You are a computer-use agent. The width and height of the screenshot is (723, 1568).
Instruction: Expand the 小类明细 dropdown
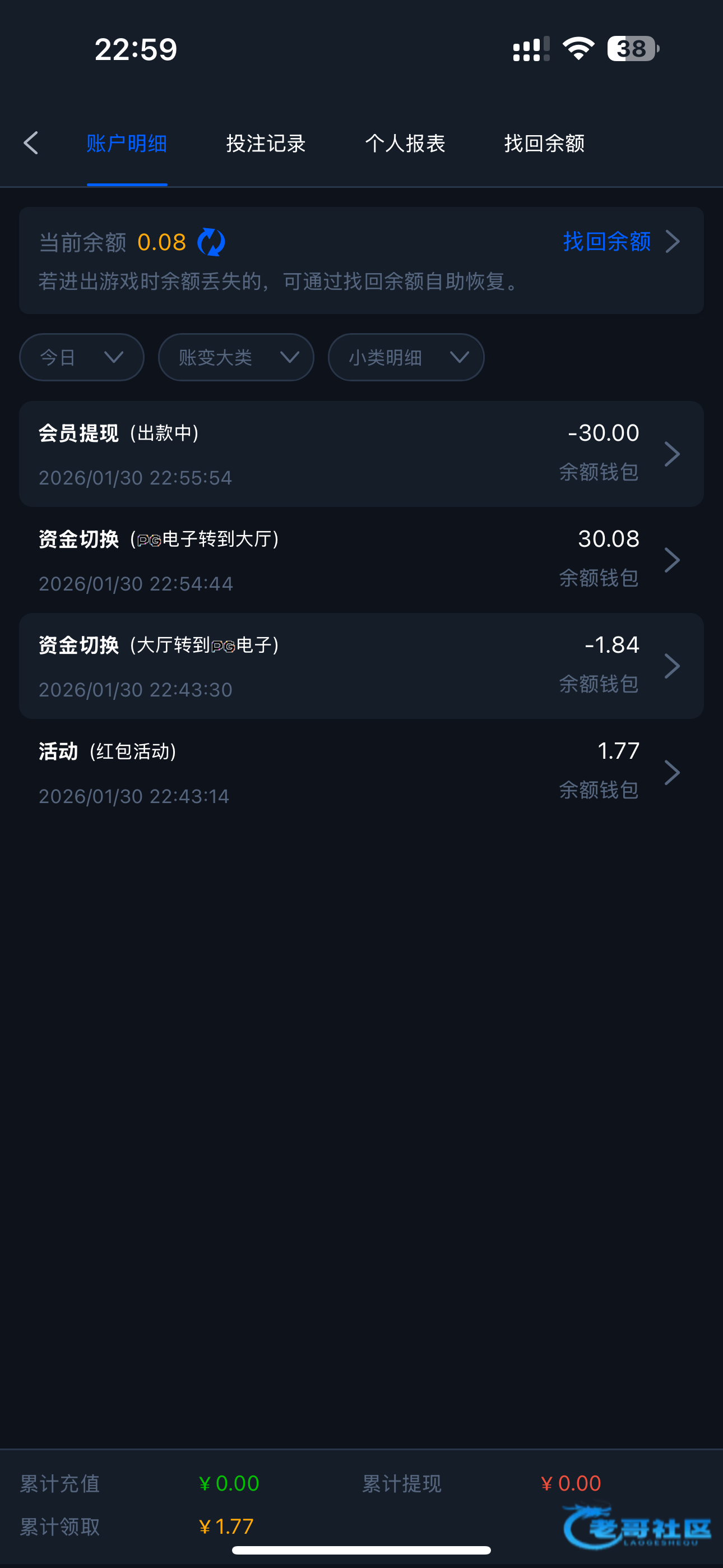tap(406, 357)
